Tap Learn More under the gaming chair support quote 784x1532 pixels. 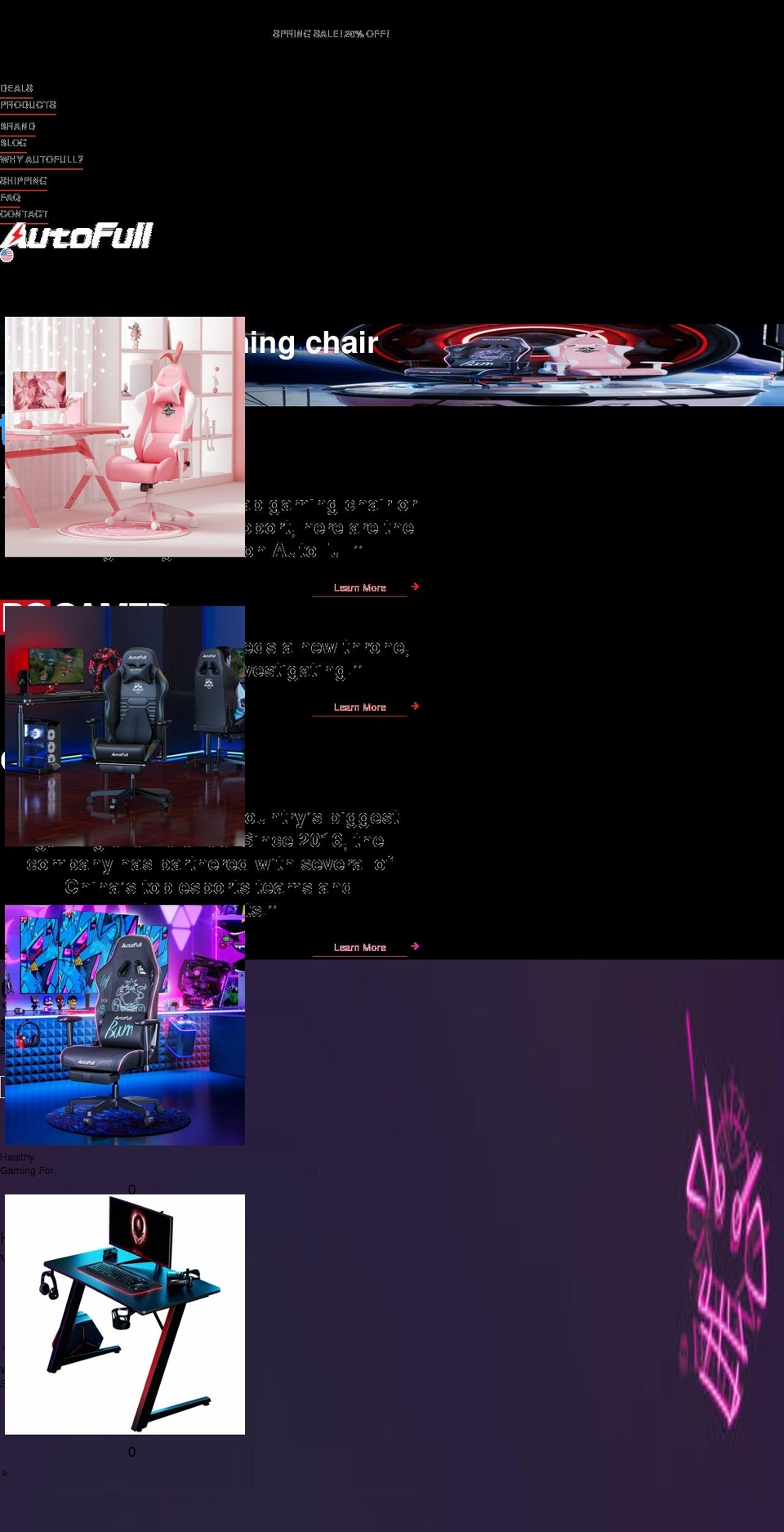point(360,588)
